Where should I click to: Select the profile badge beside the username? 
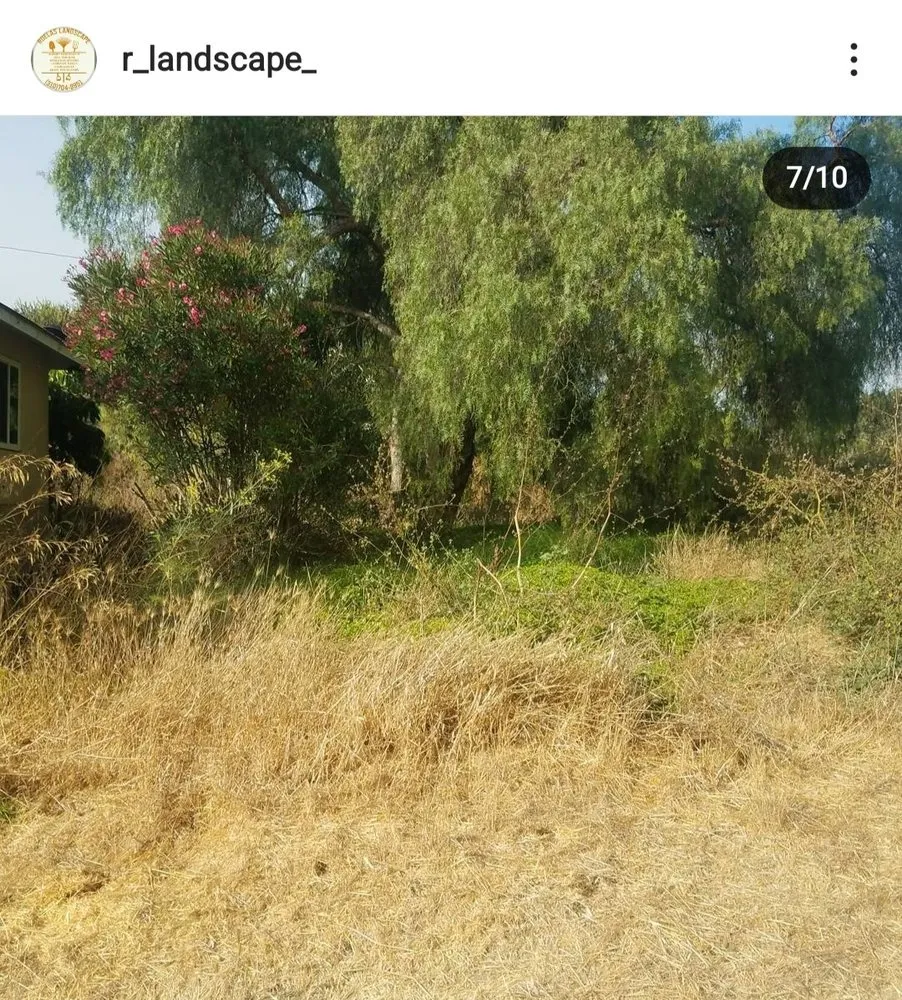pos(66,60)
